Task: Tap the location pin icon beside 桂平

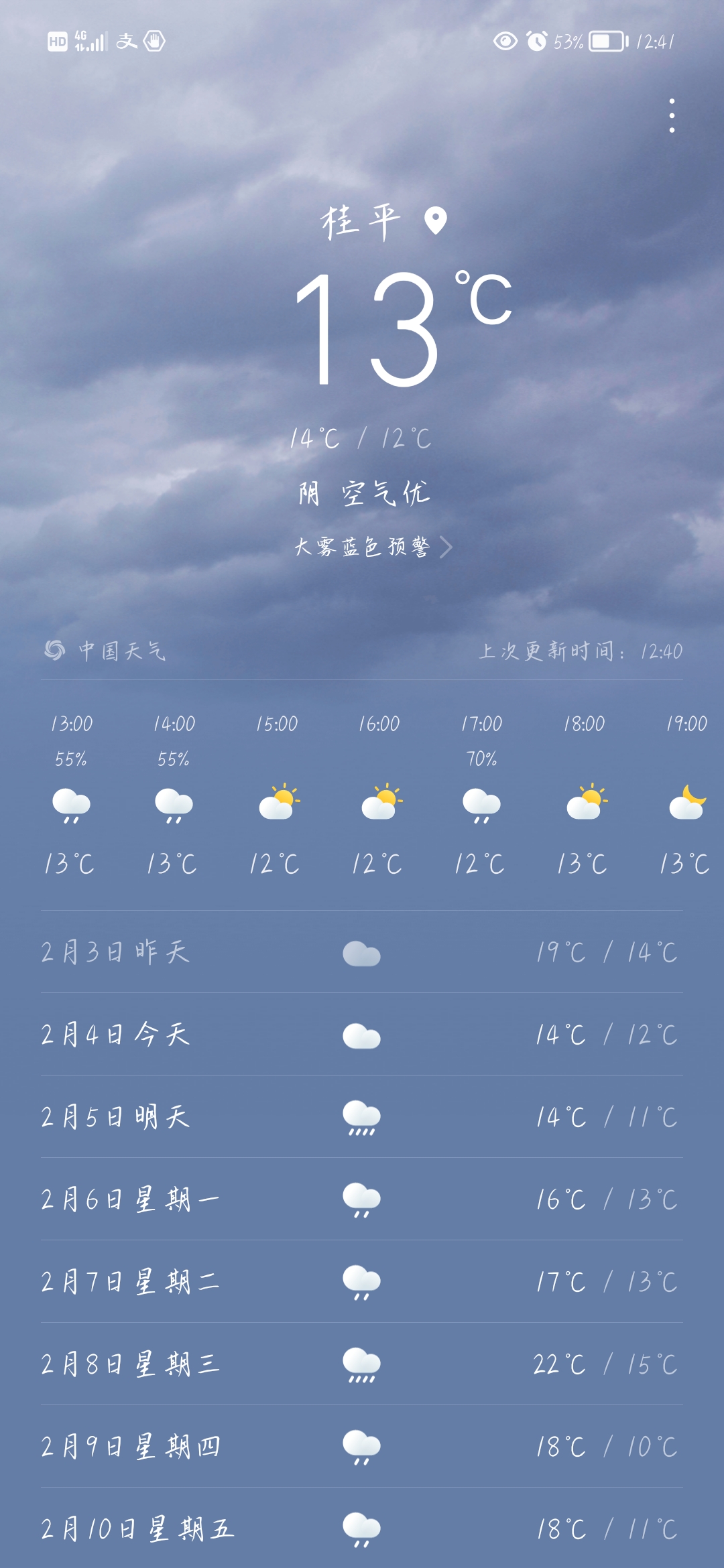Action: tap(434, 221)
